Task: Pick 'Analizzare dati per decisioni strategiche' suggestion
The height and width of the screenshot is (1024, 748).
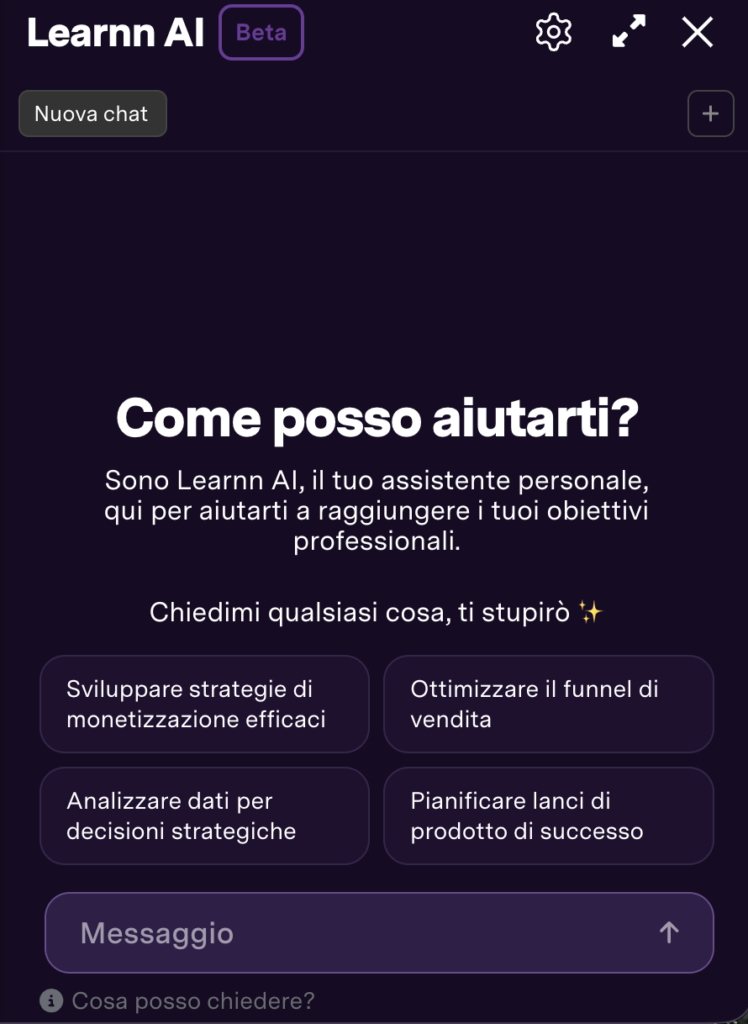Action: 204,816
